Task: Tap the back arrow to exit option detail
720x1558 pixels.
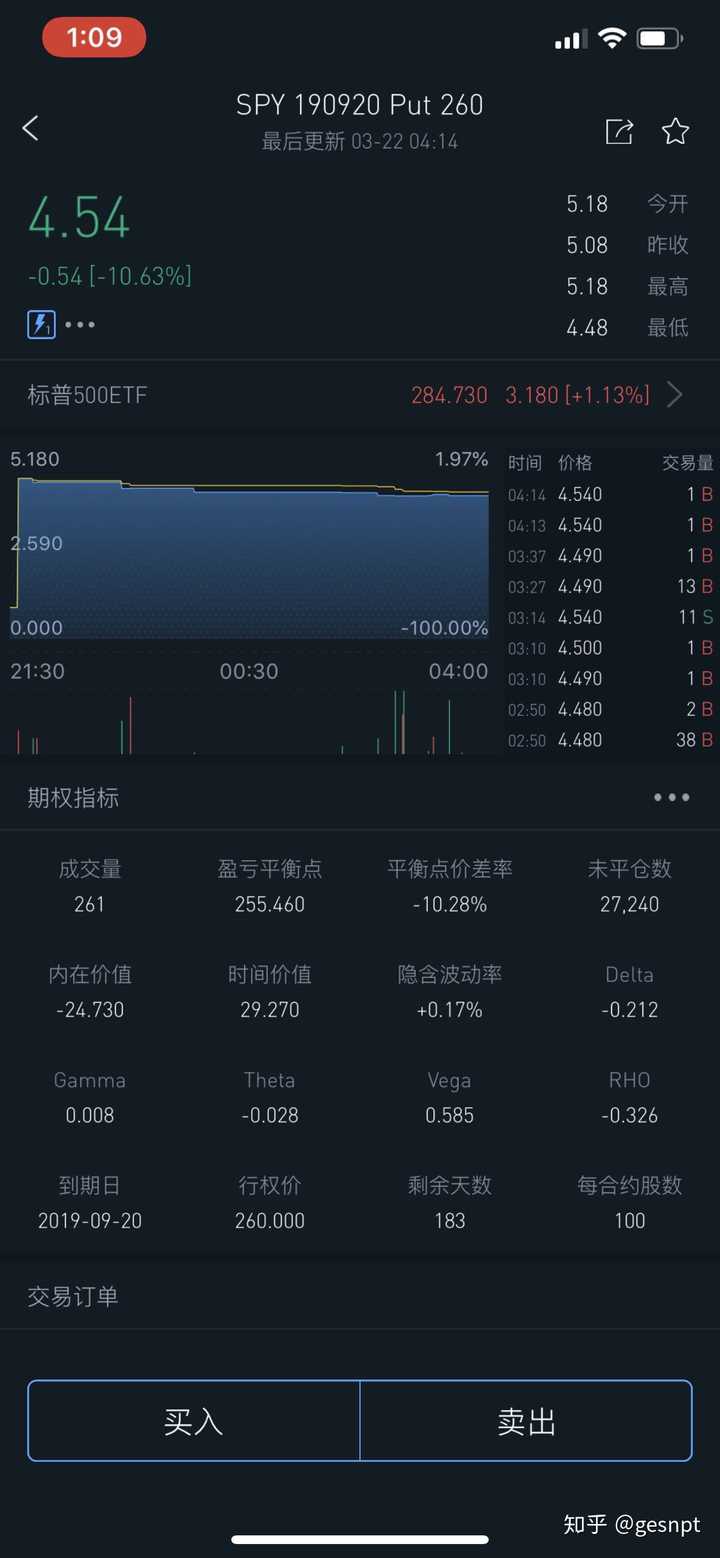Action: [30, 128]
